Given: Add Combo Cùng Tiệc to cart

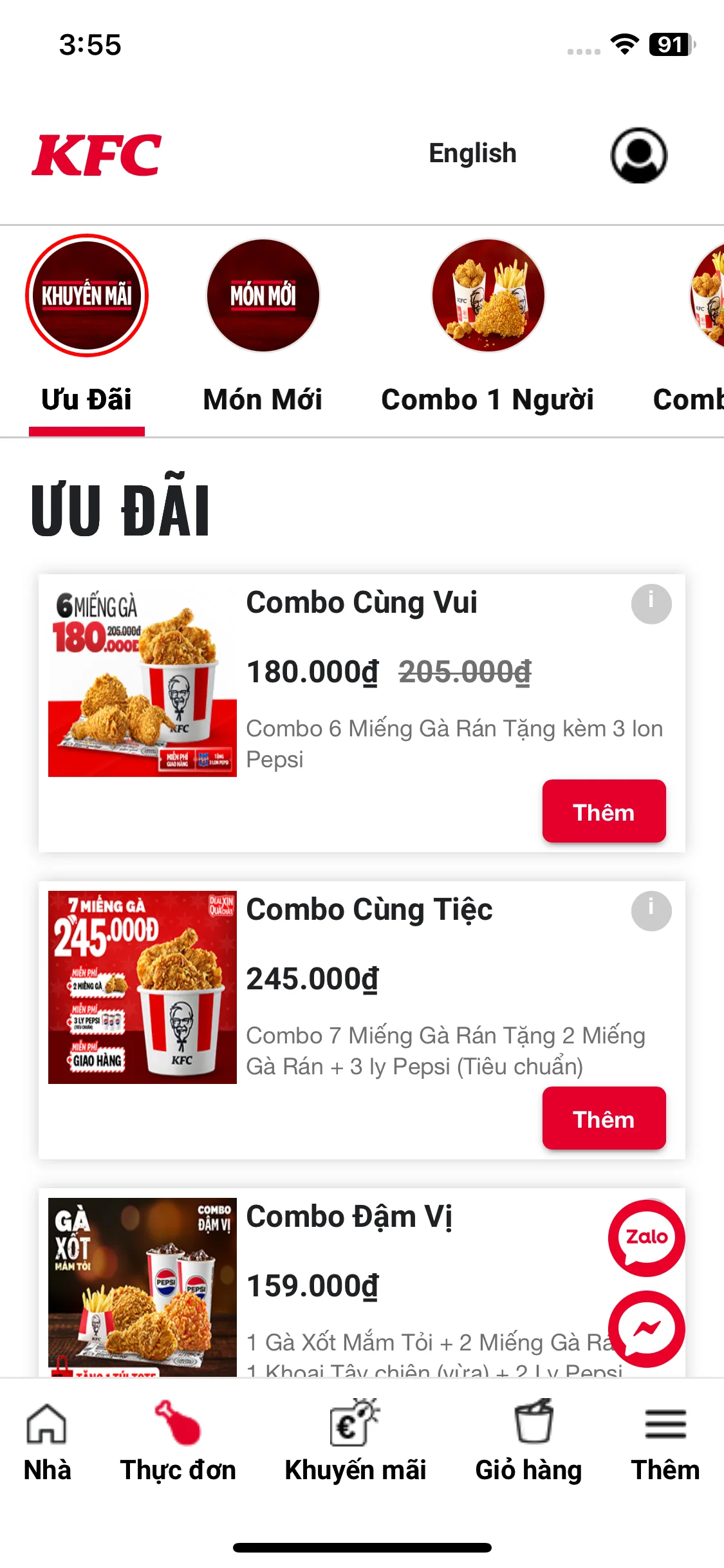Looking at the screenshot, I should (604, 1119).
